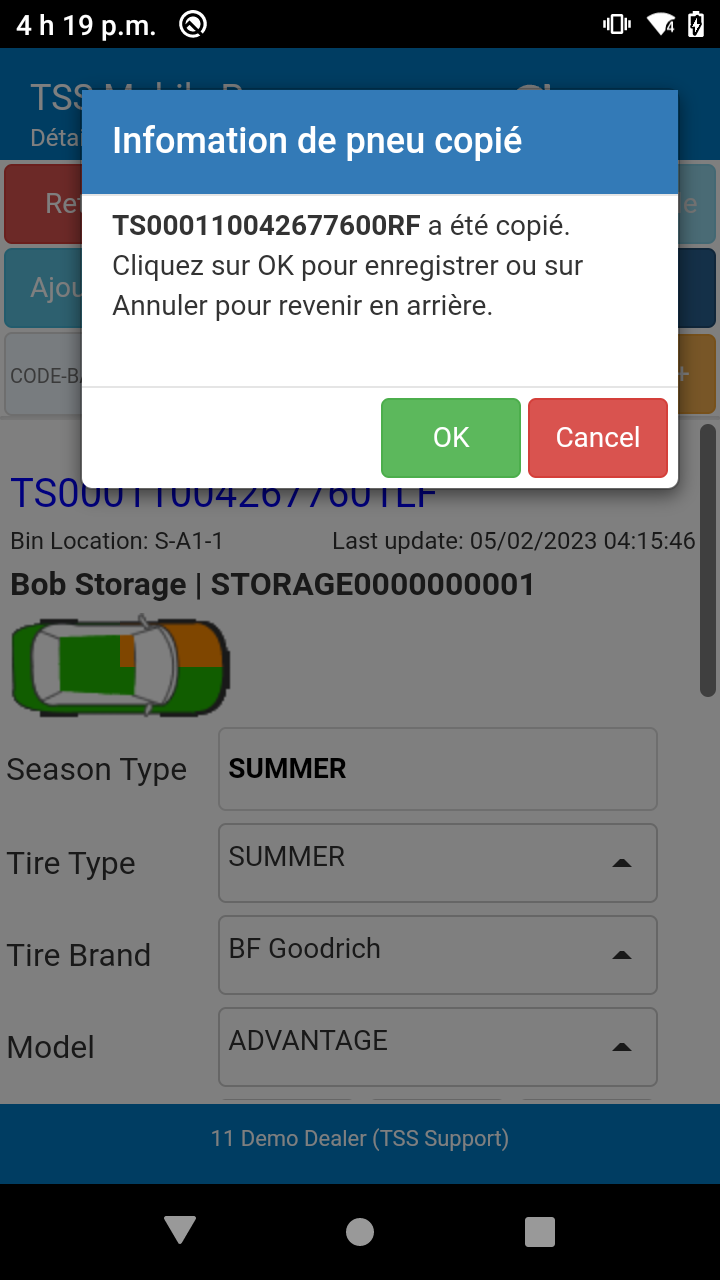720x1280 pixels.
Task: Tap Cancel to go back
Action: point(597,438)
